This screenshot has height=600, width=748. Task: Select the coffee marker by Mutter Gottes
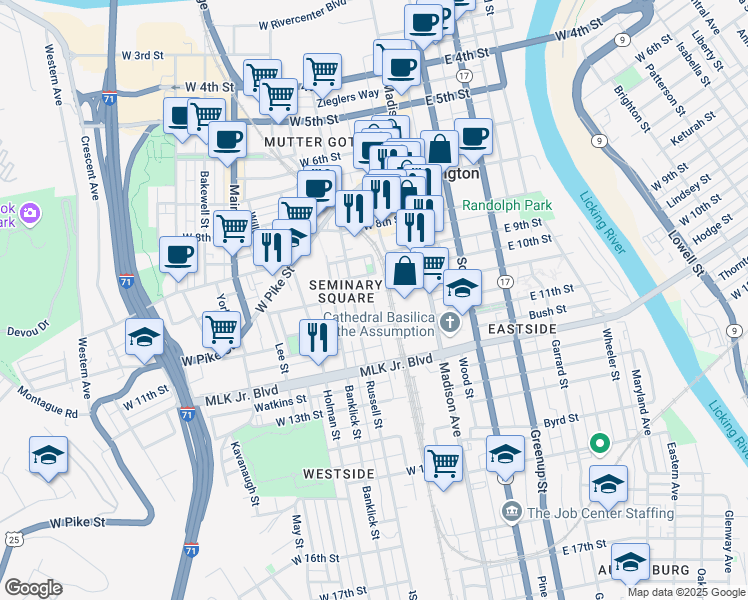(227, 139)
